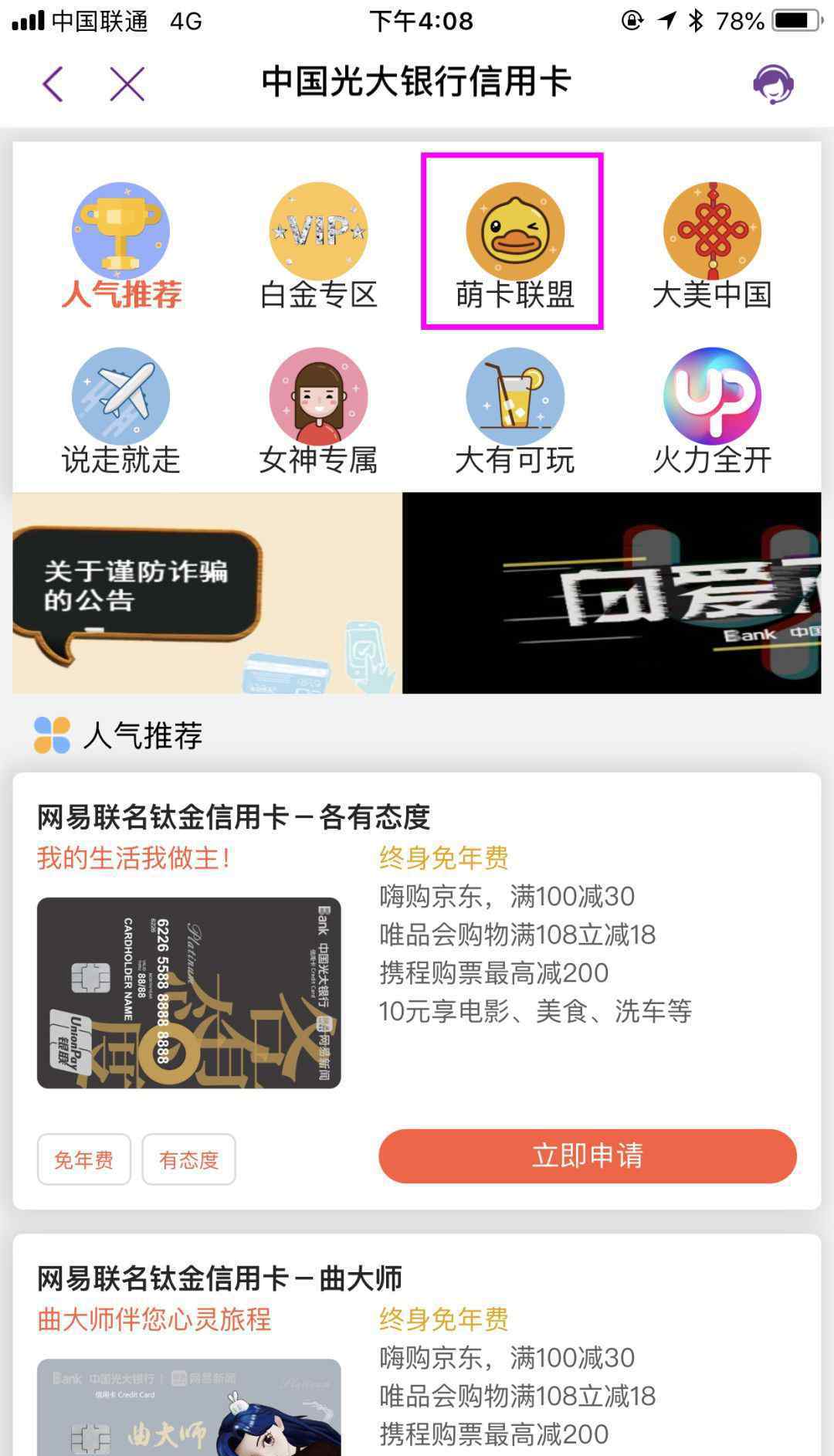Open the 大美中国 category

[x=712, y=246]
